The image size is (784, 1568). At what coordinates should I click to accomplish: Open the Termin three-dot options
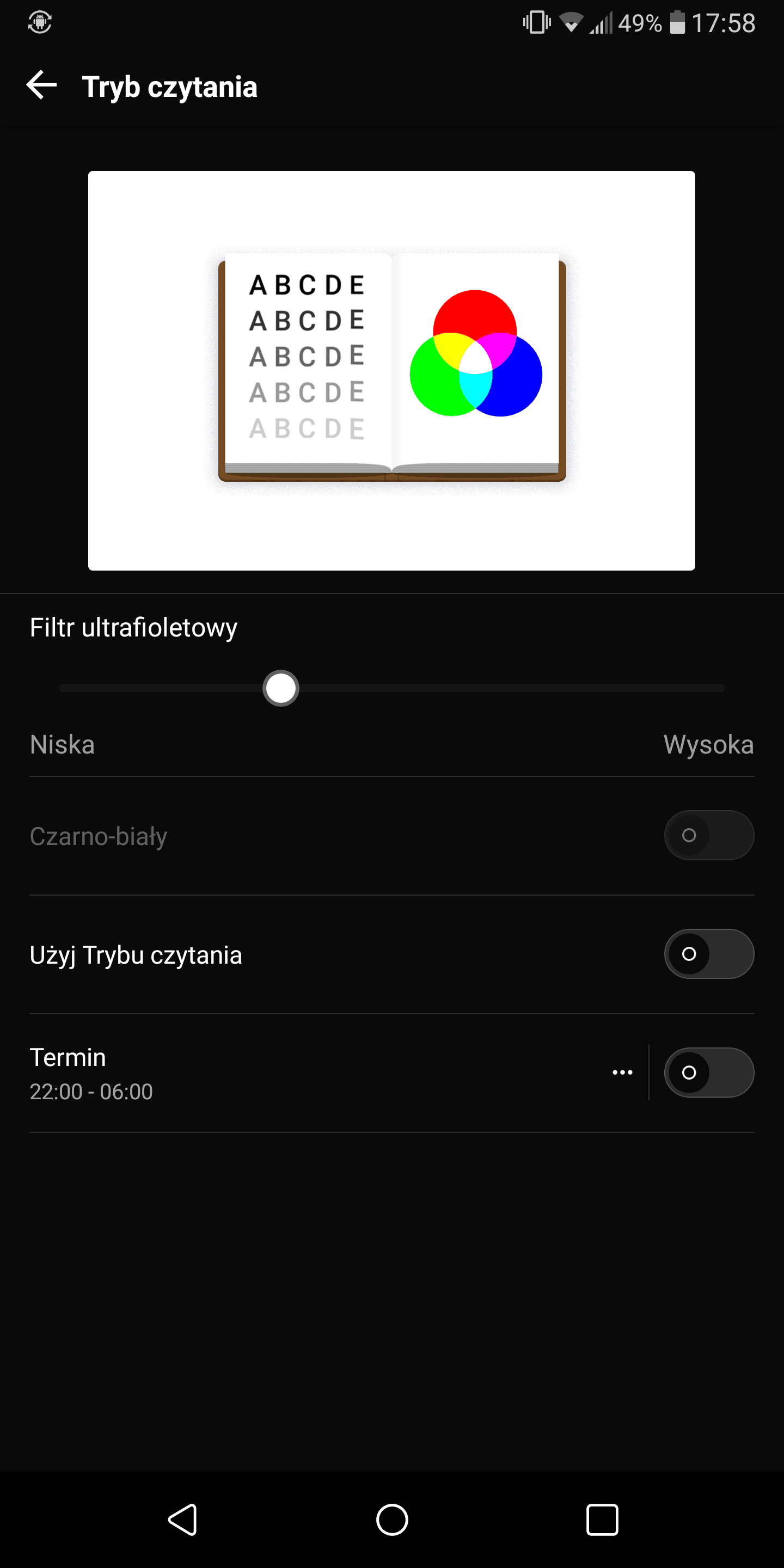pos(622,1073)
